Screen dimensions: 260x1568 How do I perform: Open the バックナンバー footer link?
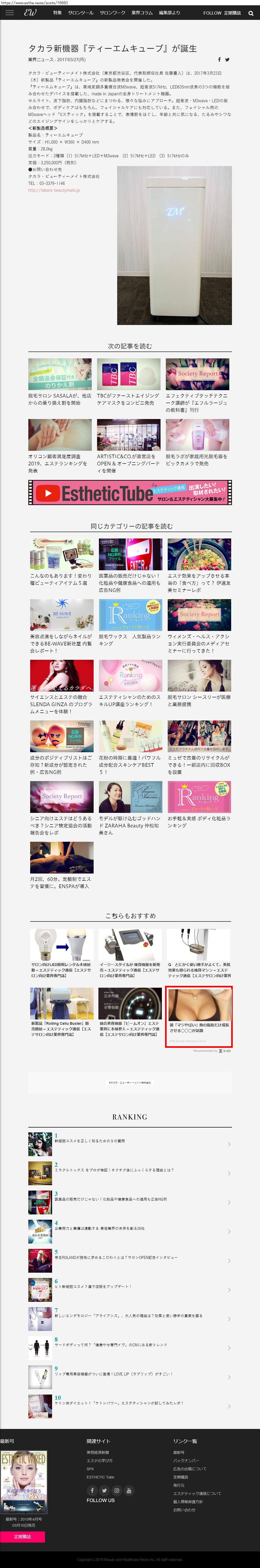click(185, 1460)
